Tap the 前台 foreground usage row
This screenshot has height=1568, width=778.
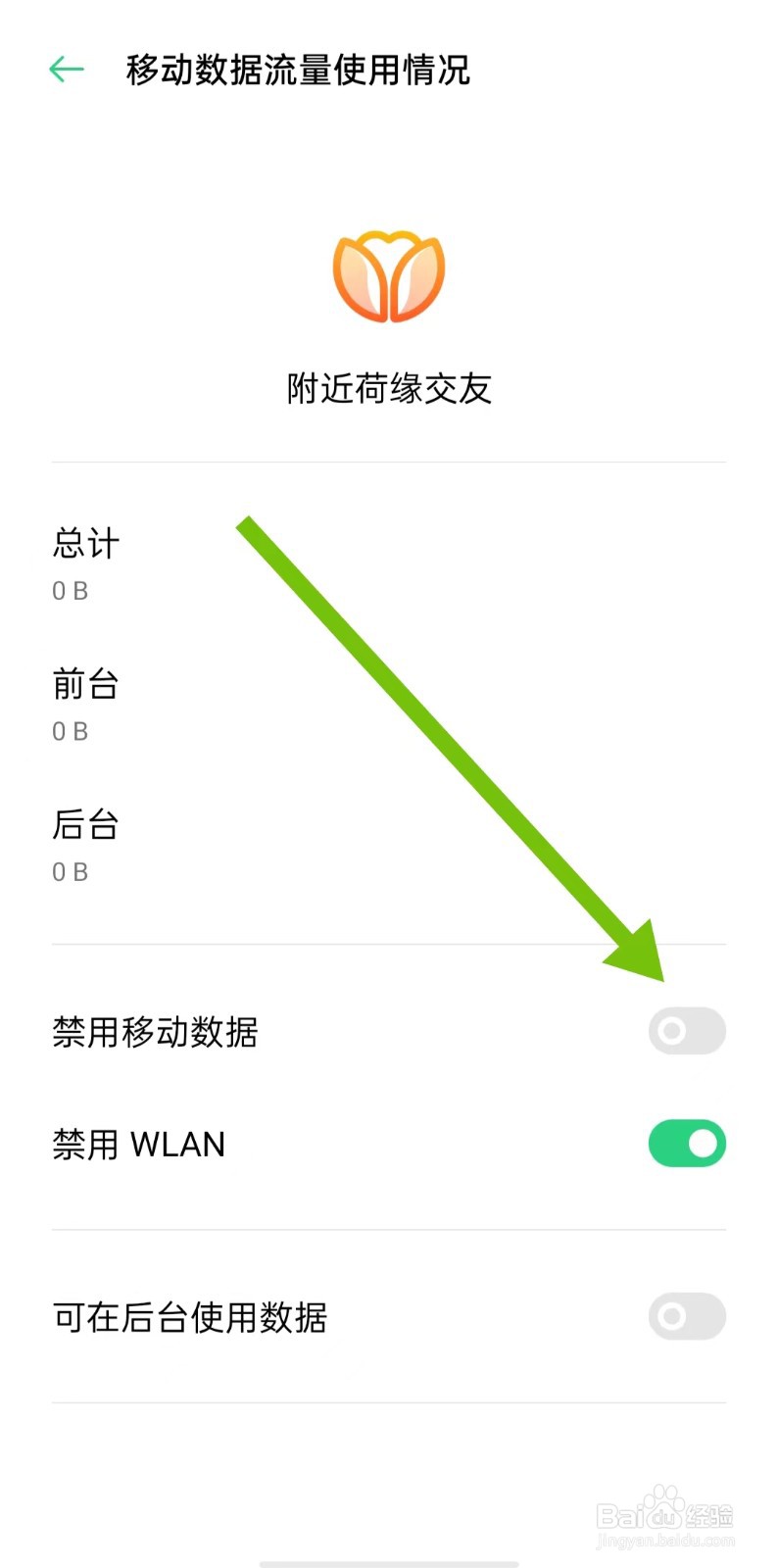(85, 685)
